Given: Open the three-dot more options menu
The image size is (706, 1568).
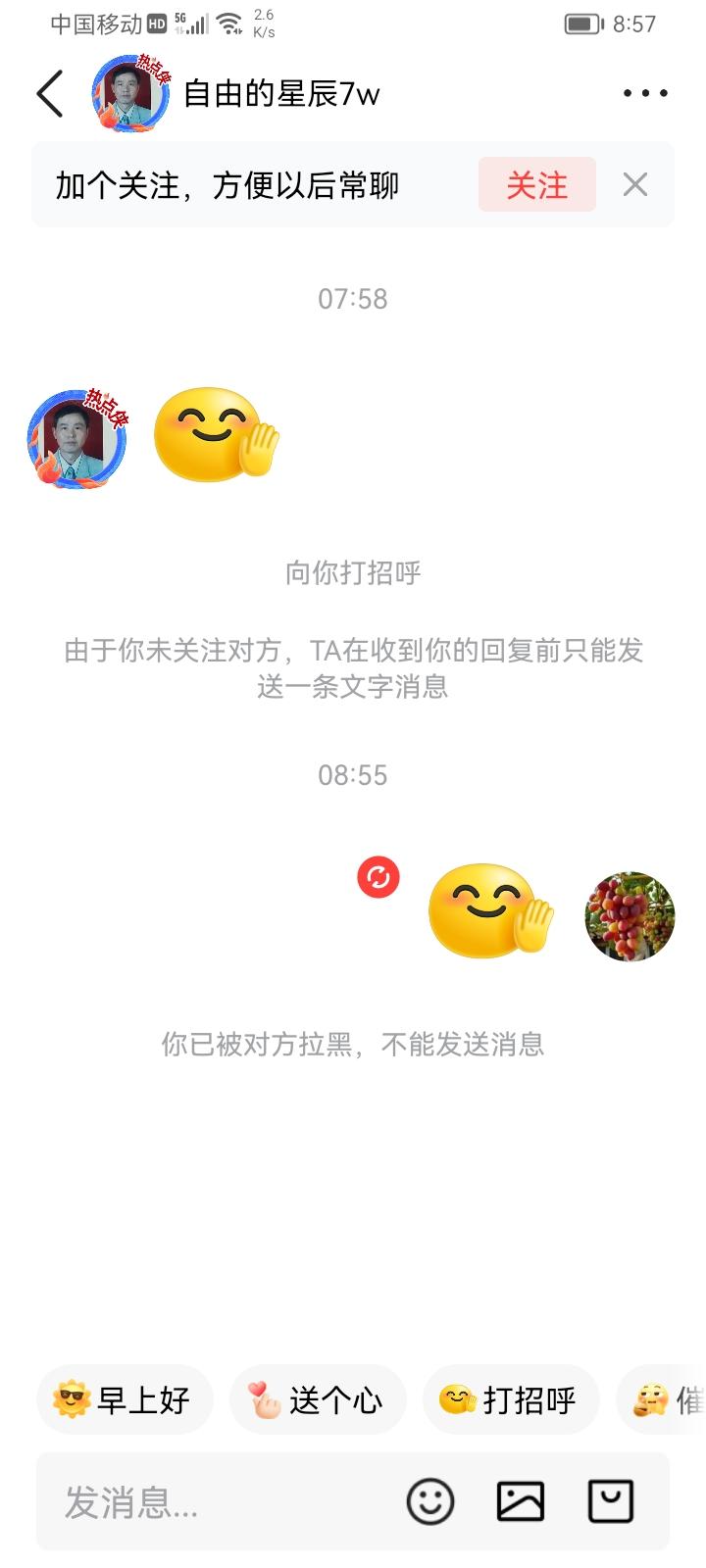Looking at the screenshot, I should coord(642,92).
